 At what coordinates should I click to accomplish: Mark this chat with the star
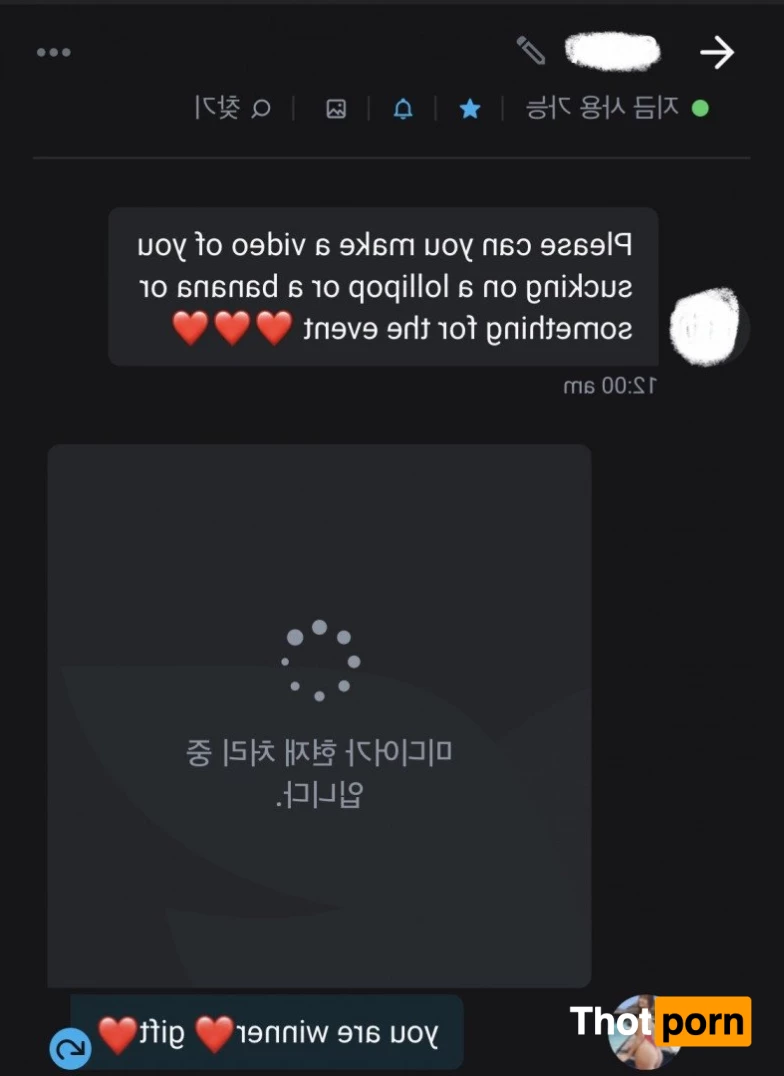coord(469,109)
